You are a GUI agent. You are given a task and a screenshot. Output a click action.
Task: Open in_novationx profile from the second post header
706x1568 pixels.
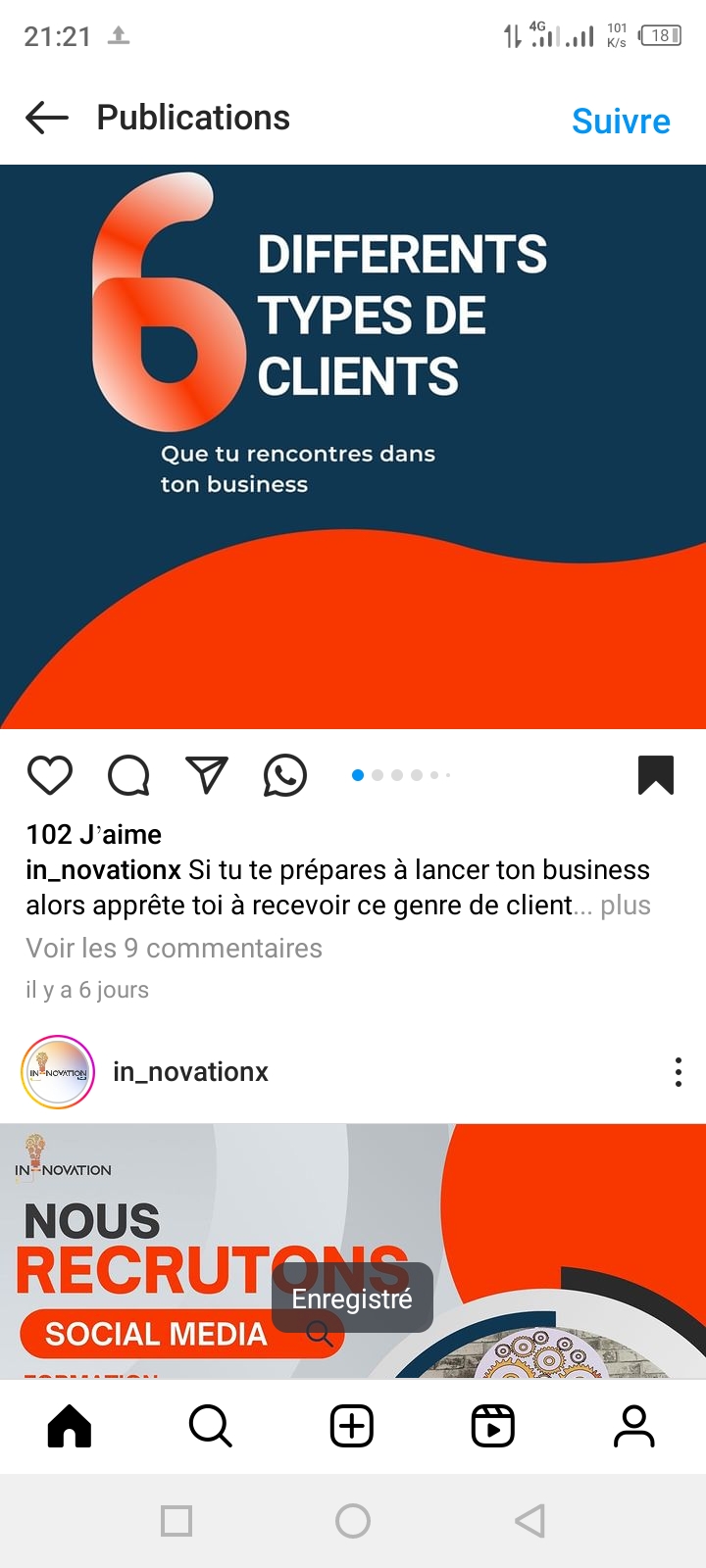(190, 1072)
